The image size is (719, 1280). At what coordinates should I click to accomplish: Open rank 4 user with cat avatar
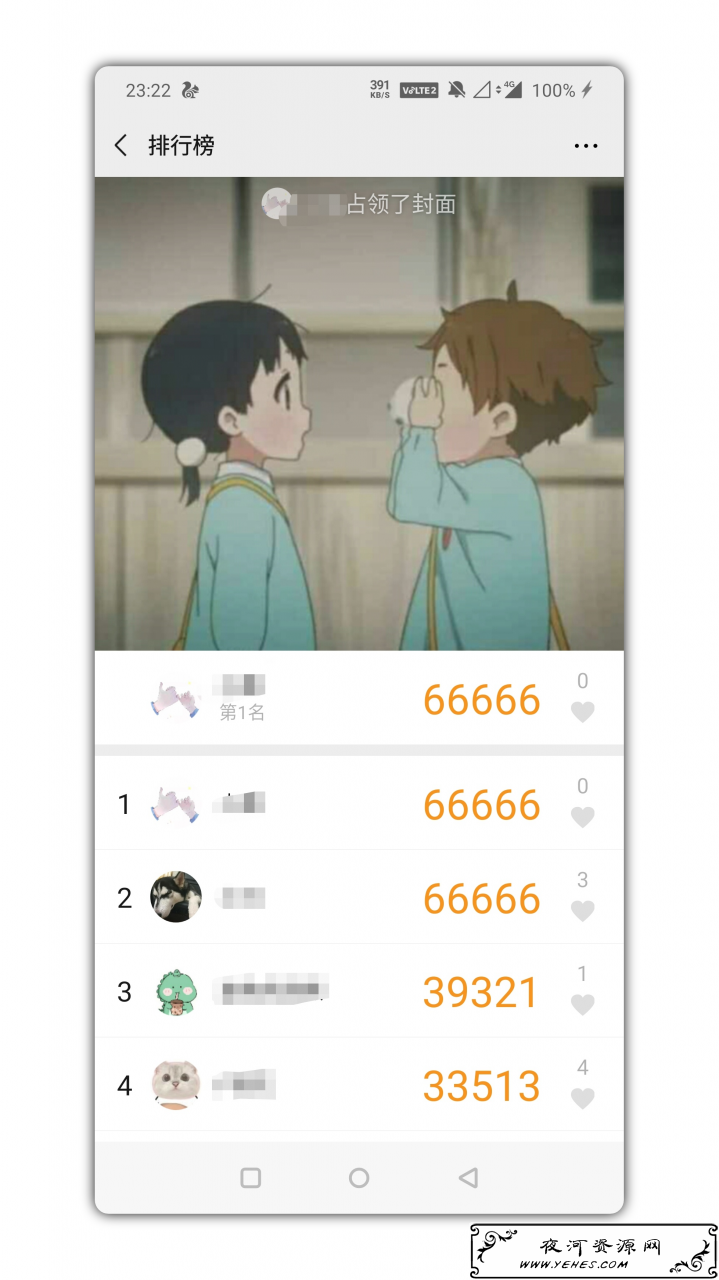pos(176,1085)
